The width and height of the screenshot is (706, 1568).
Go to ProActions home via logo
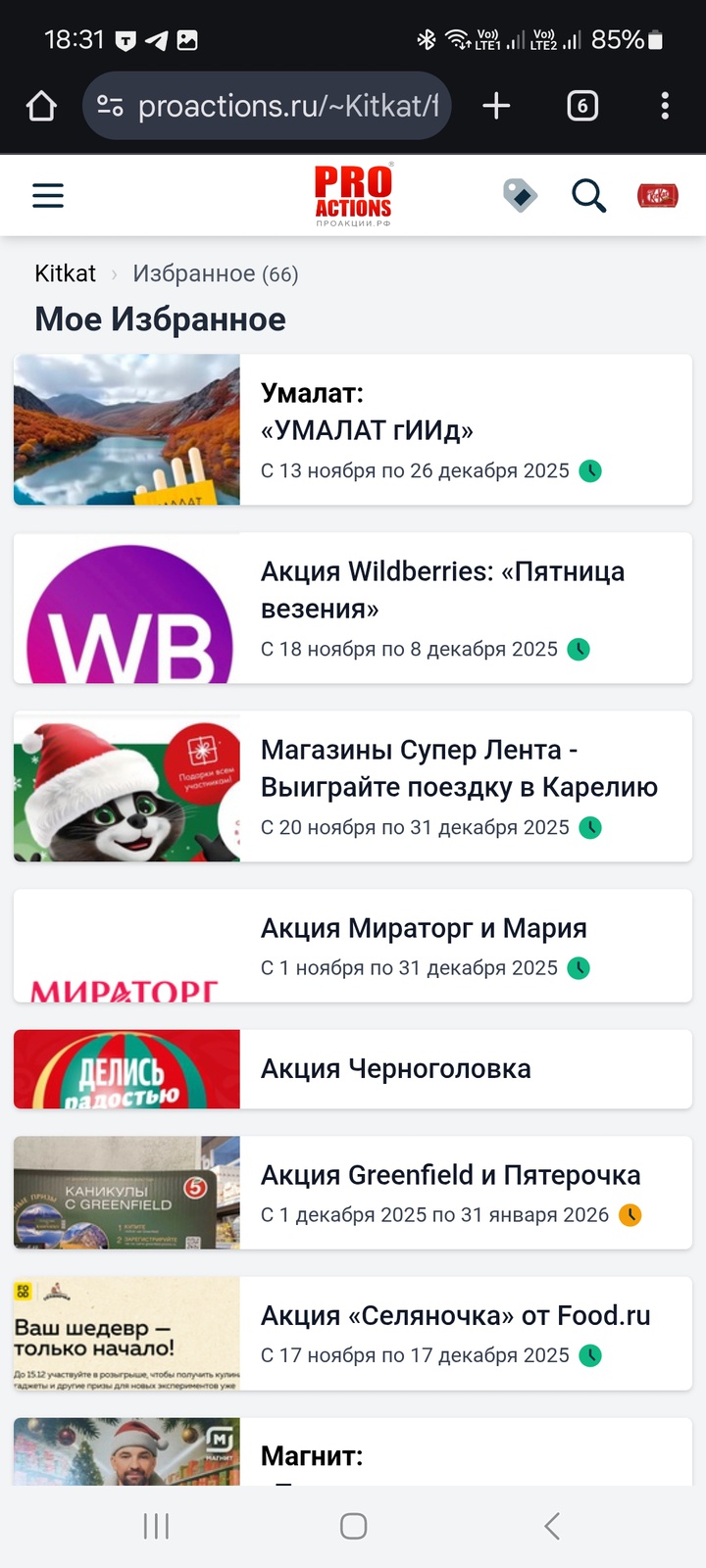pos(353,194)
